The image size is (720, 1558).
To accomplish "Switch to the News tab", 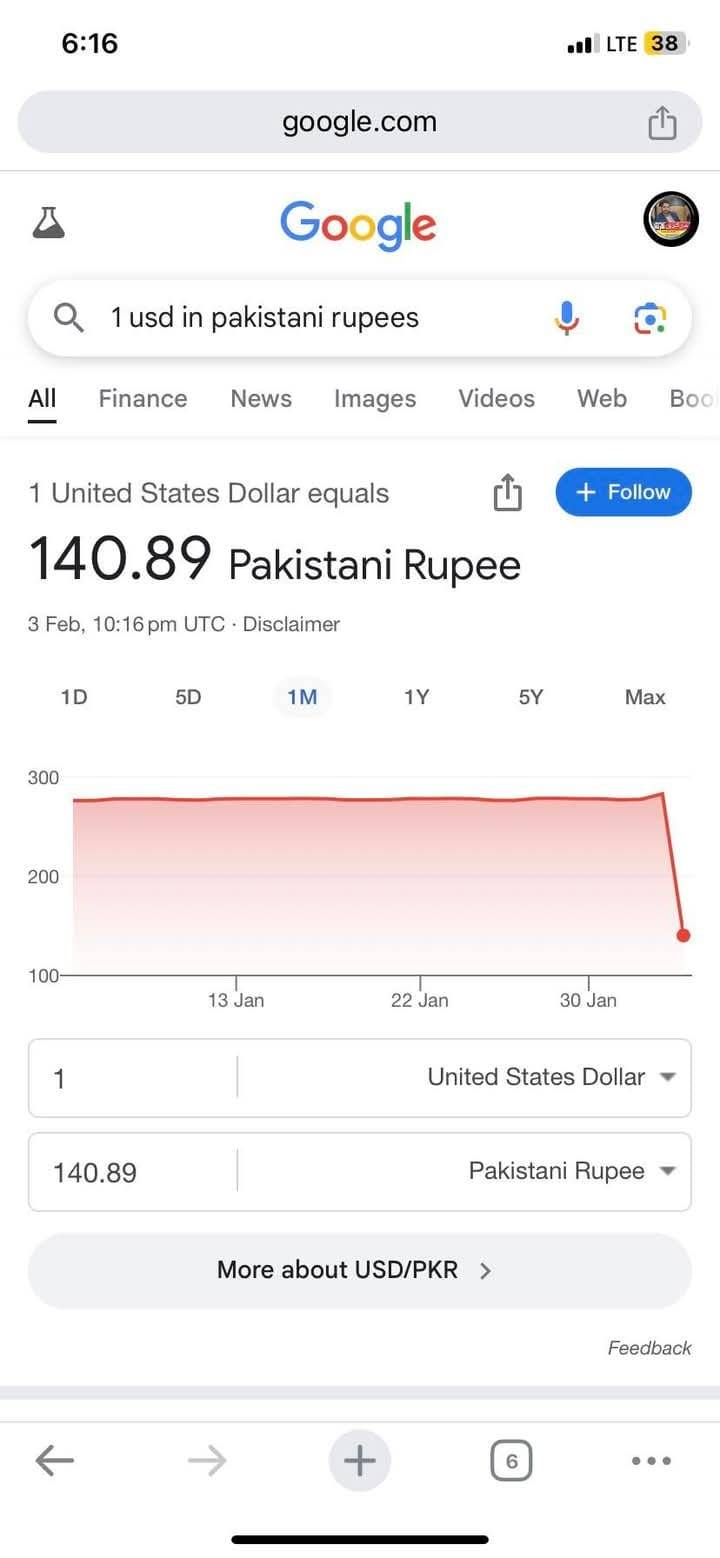I will (261, 398).
